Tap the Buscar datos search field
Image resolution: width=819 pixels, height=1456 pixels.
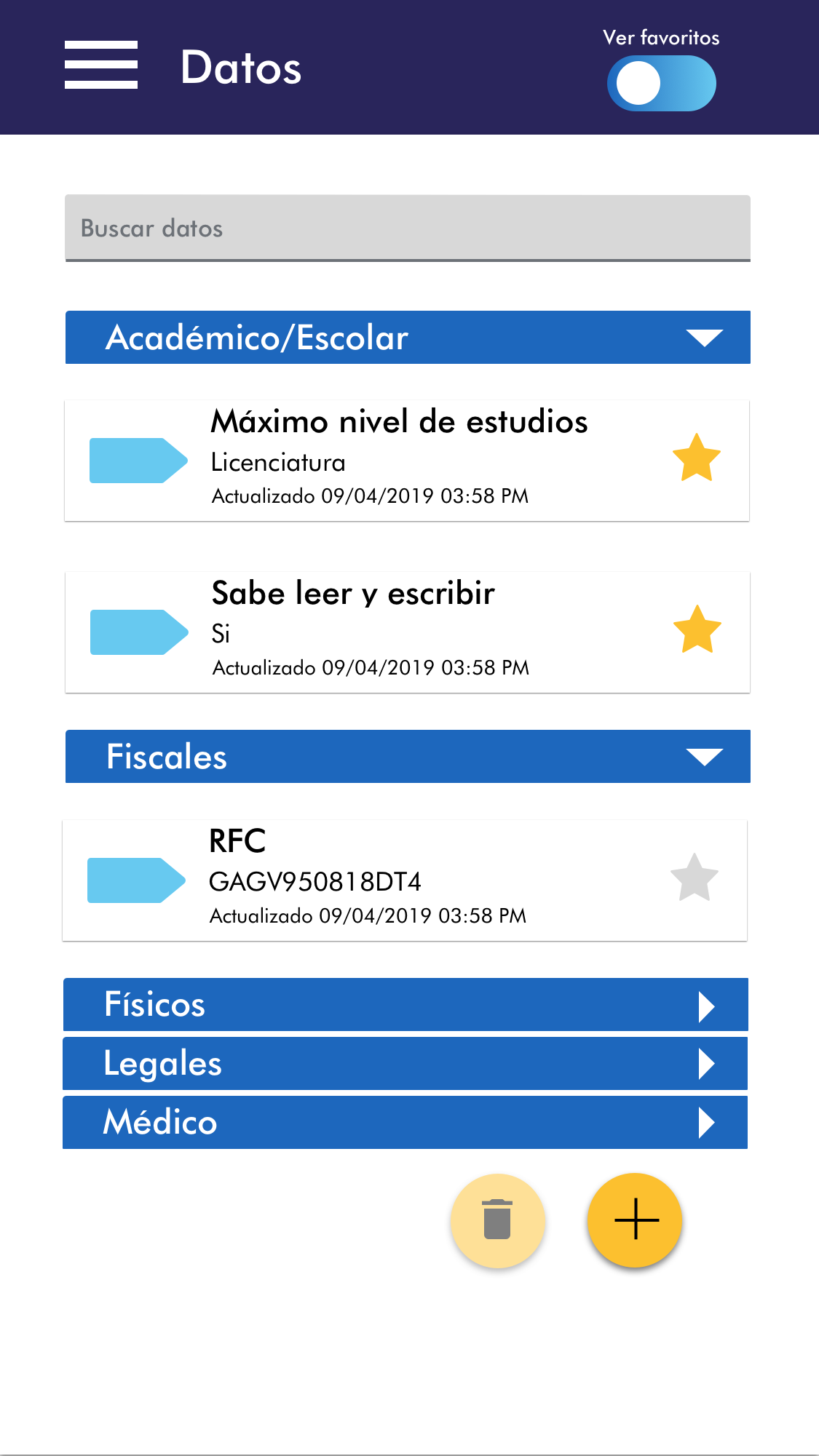[408, 228]
